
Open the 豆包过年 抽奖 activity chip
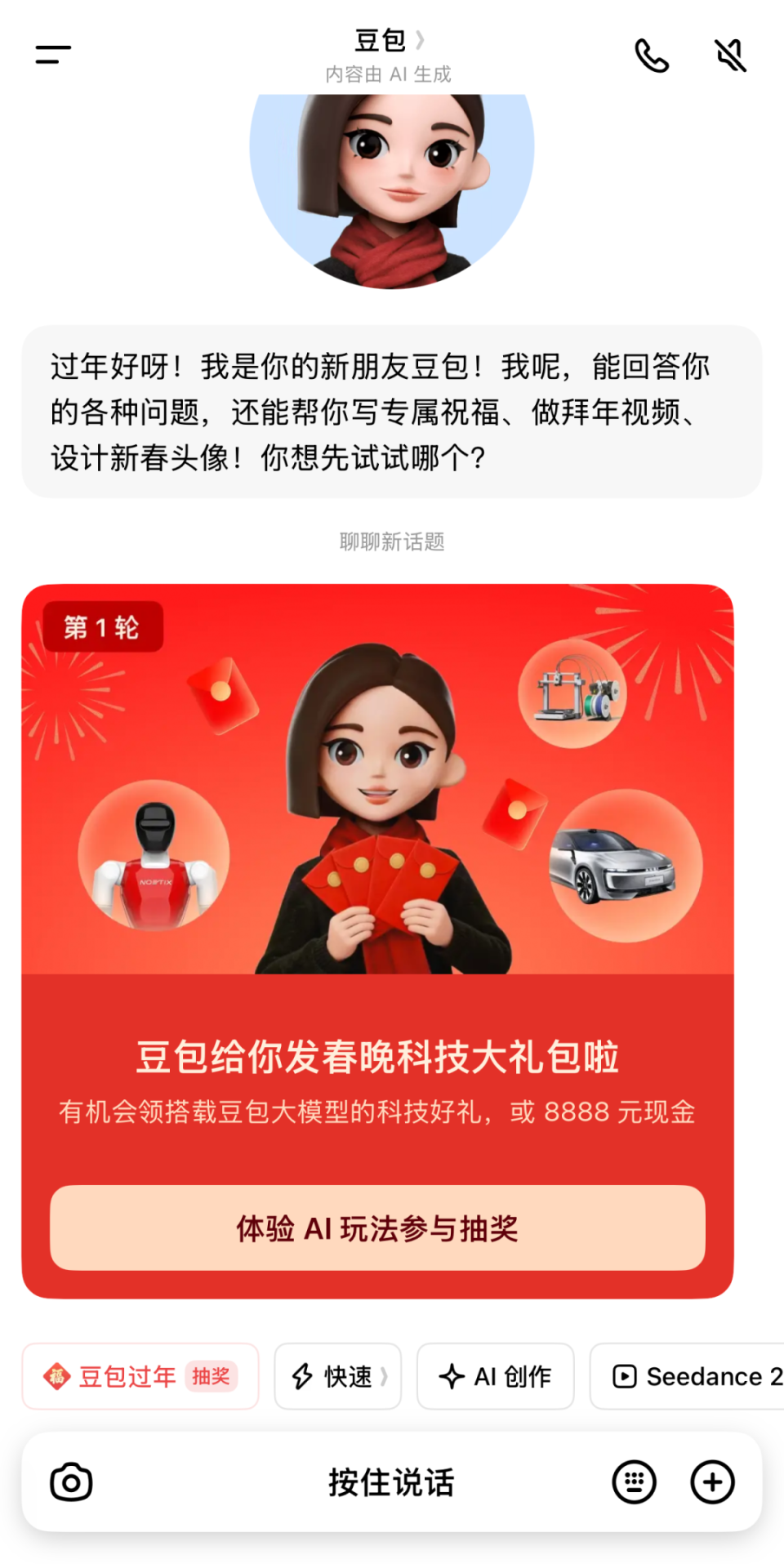(x=140, y=1376)
